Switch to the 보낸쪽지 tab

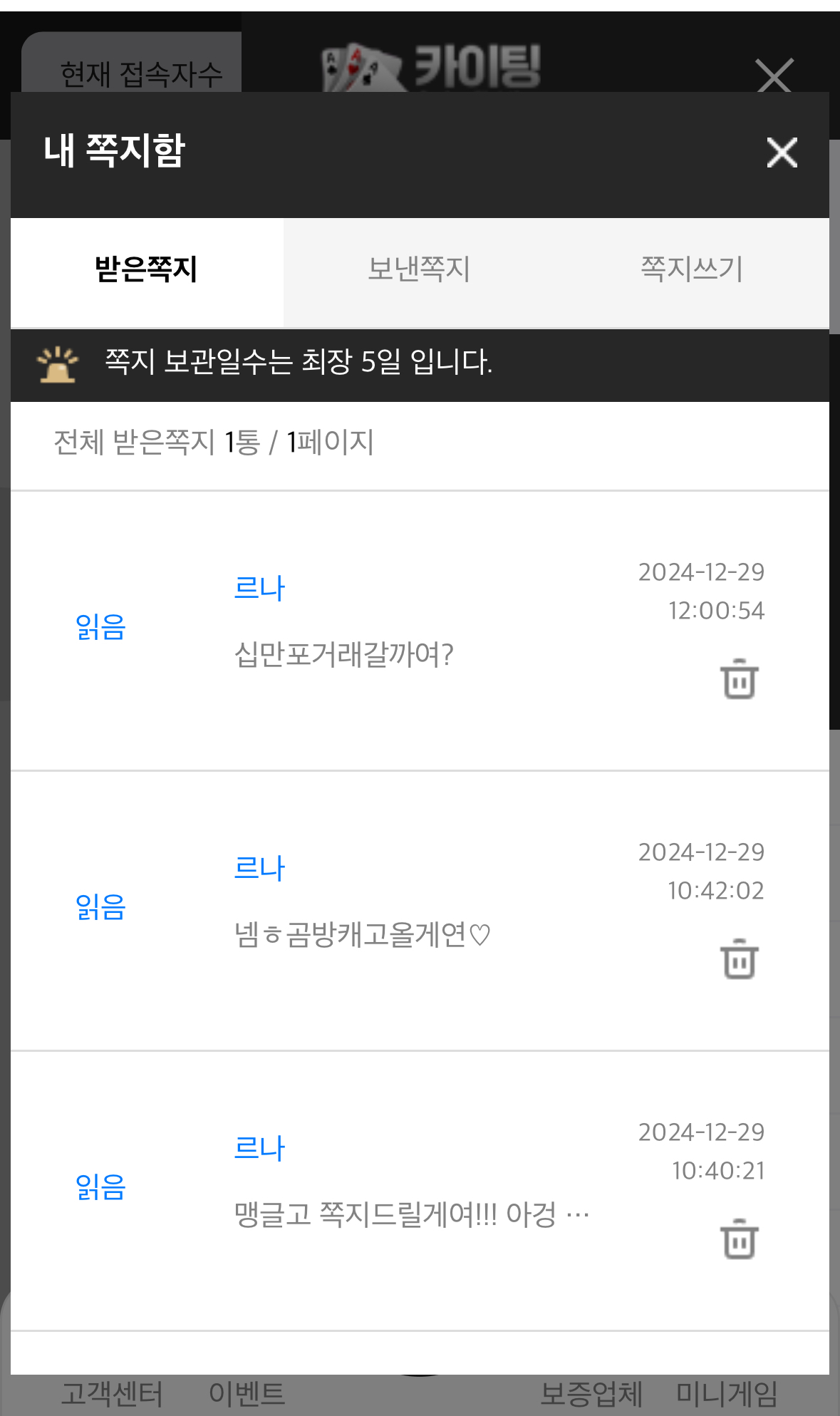click(419, 270)
